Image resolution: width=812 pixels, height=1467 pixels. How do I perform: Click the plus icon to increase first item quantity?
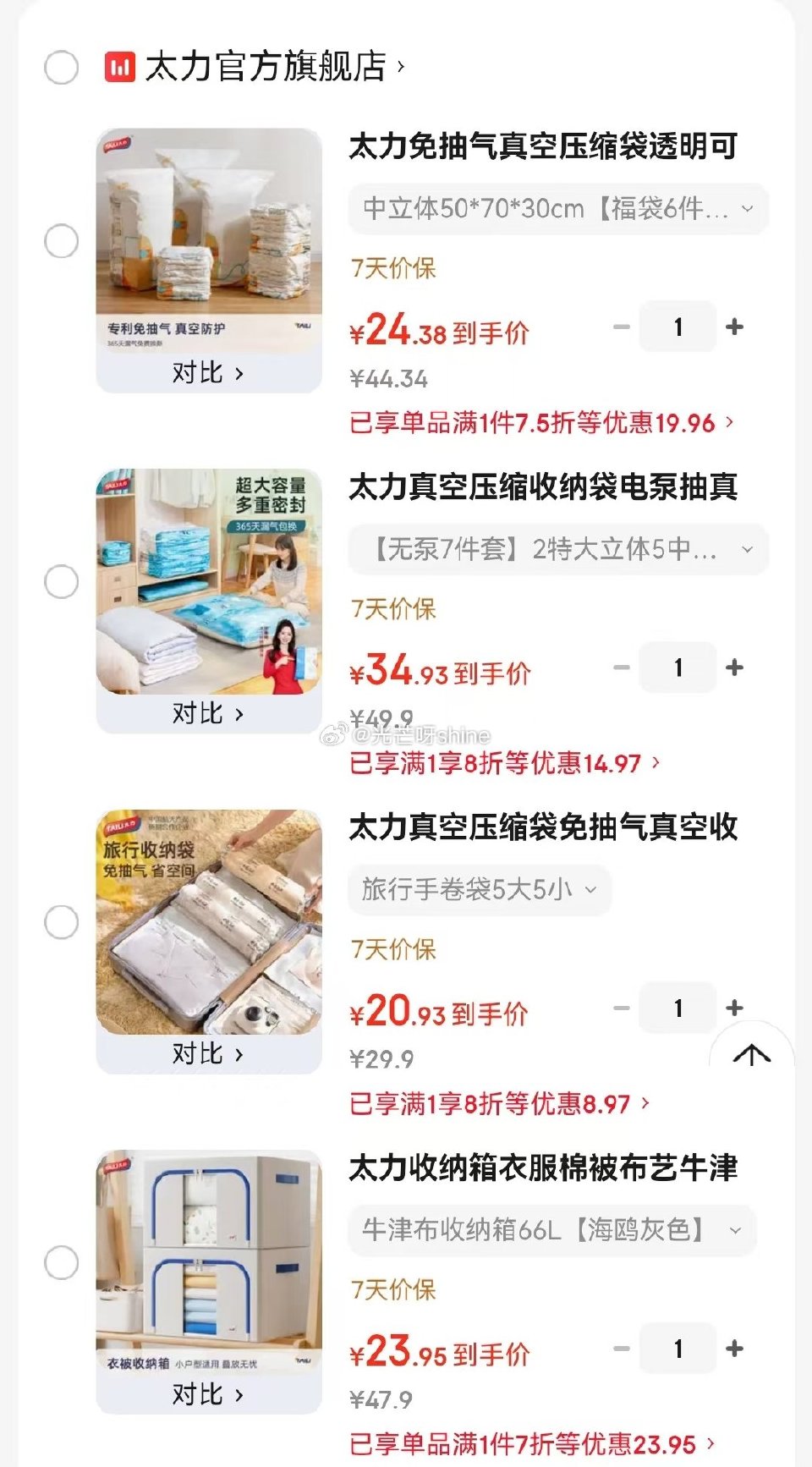click(x=734, y=327)
